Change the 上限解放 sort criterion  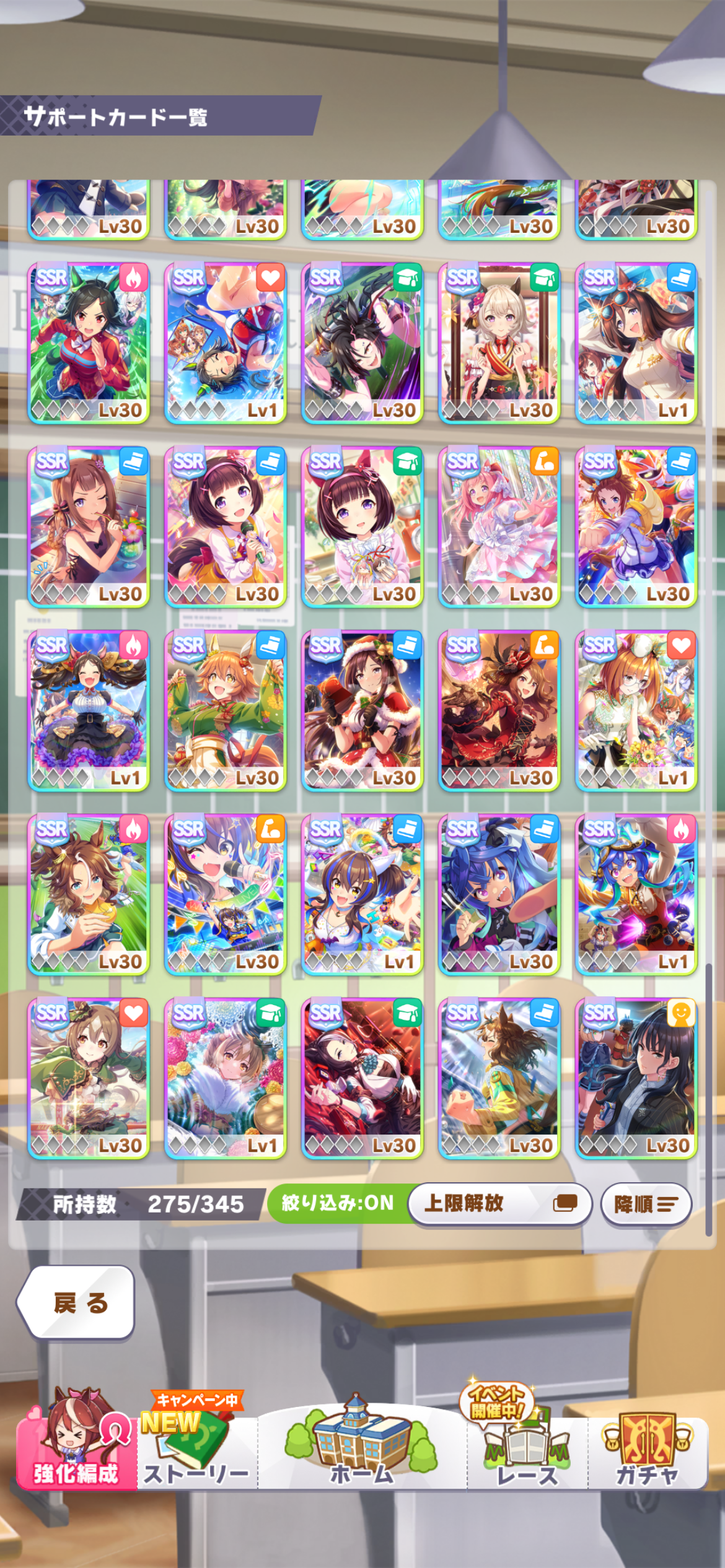coord(499,1203)
